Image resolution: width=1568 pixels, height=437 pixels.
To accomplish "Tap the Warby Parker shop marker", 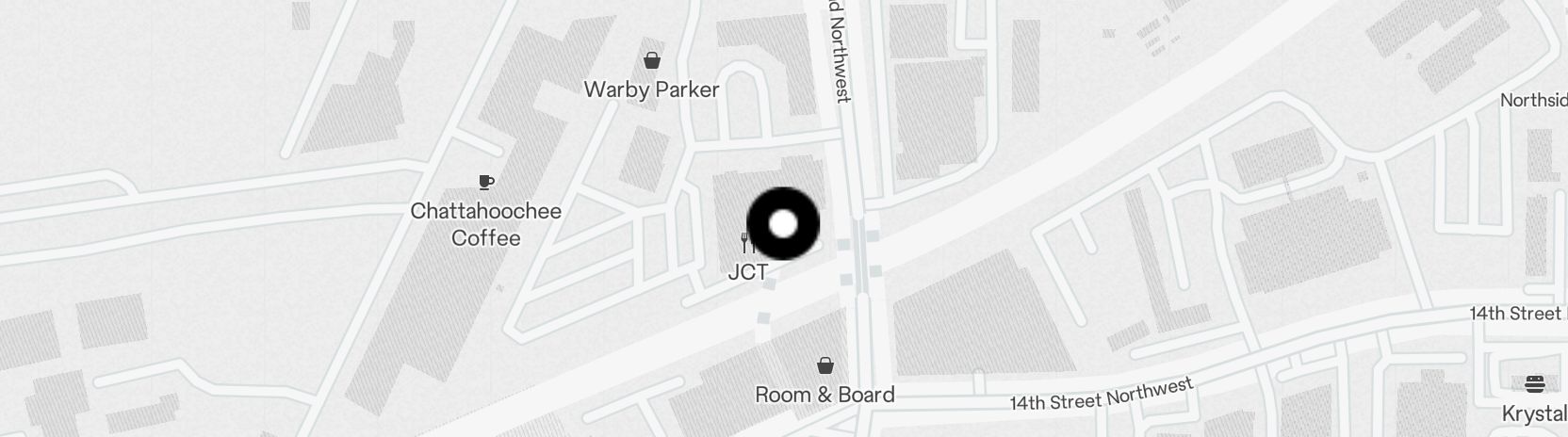I will [x=651, y=62].
